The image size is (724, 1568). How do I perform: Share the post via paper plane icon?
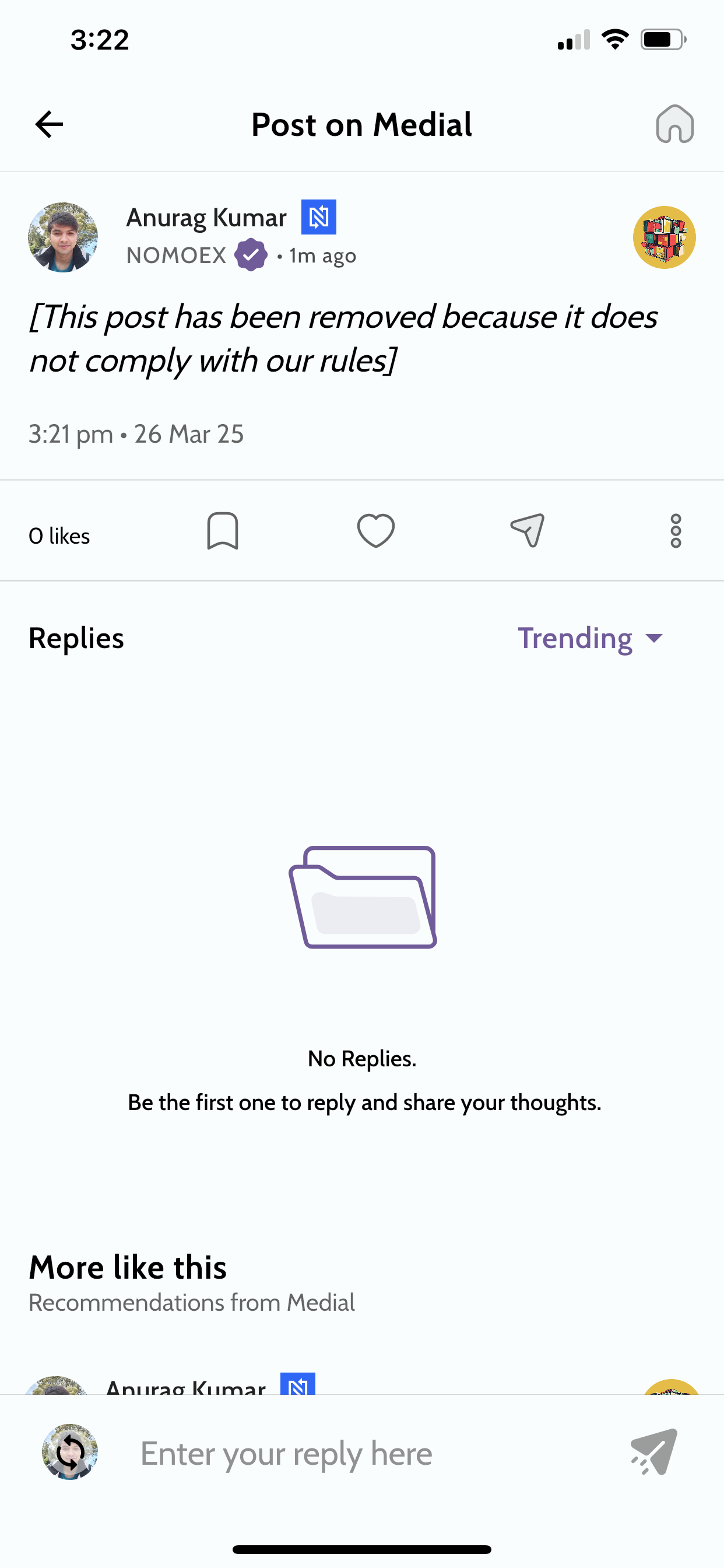(x=528, y=531)
